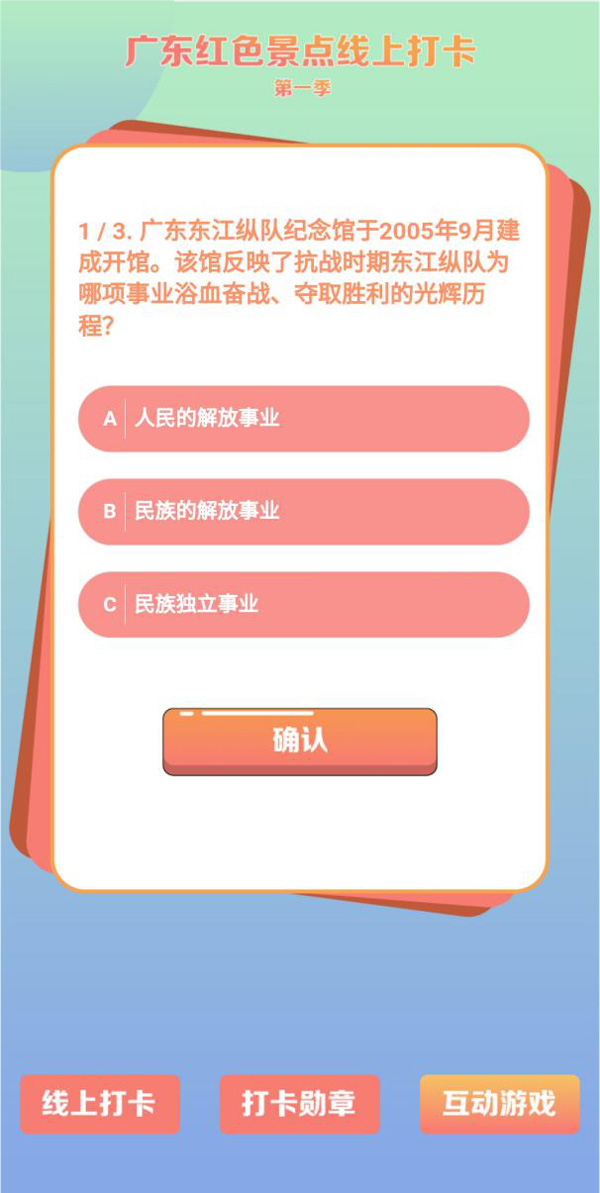Choose option B 民族的解放事业
600x1193 pixels.
point(303,512)
